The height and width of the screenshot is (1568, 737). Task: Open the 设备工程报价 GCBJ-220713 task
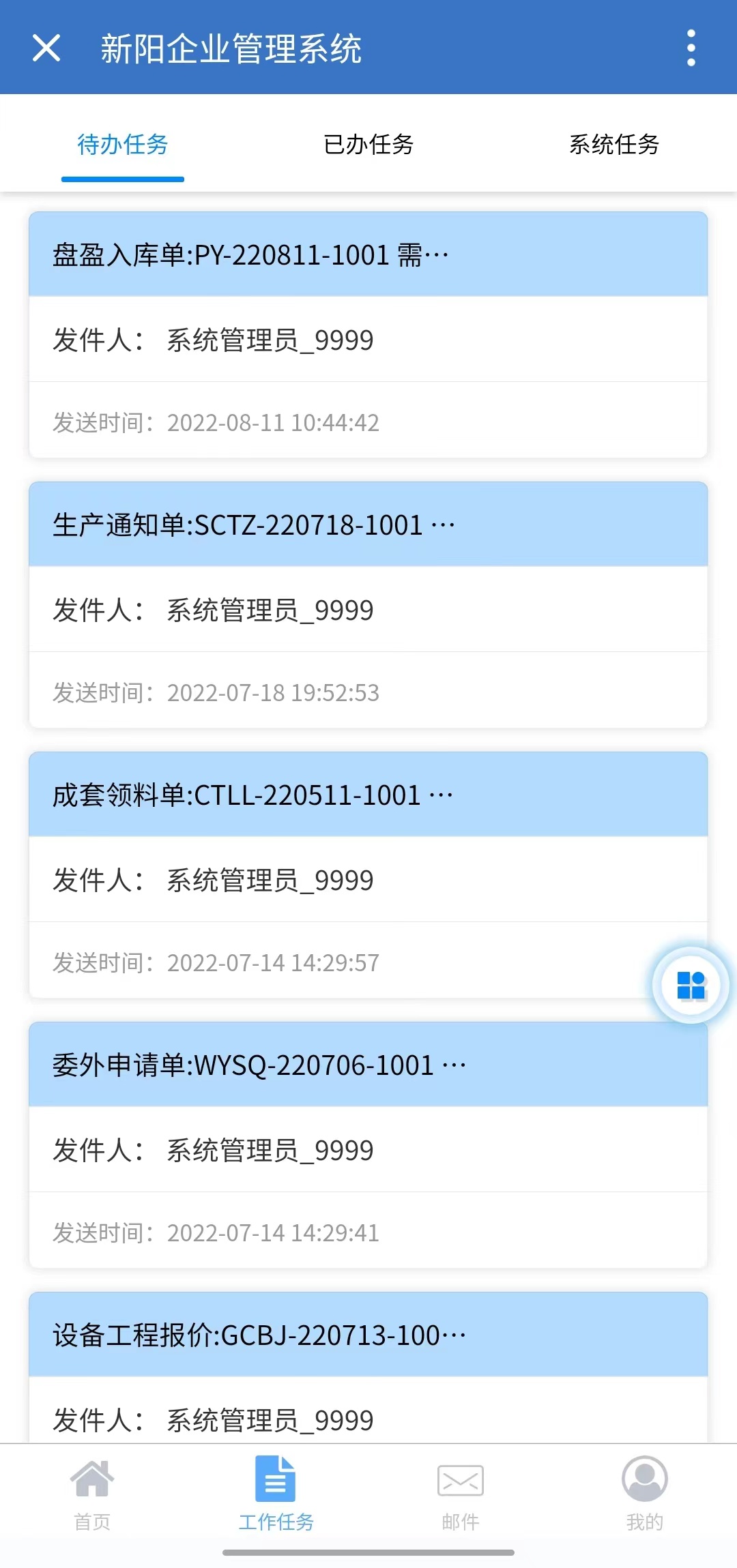coord(368,1367)
